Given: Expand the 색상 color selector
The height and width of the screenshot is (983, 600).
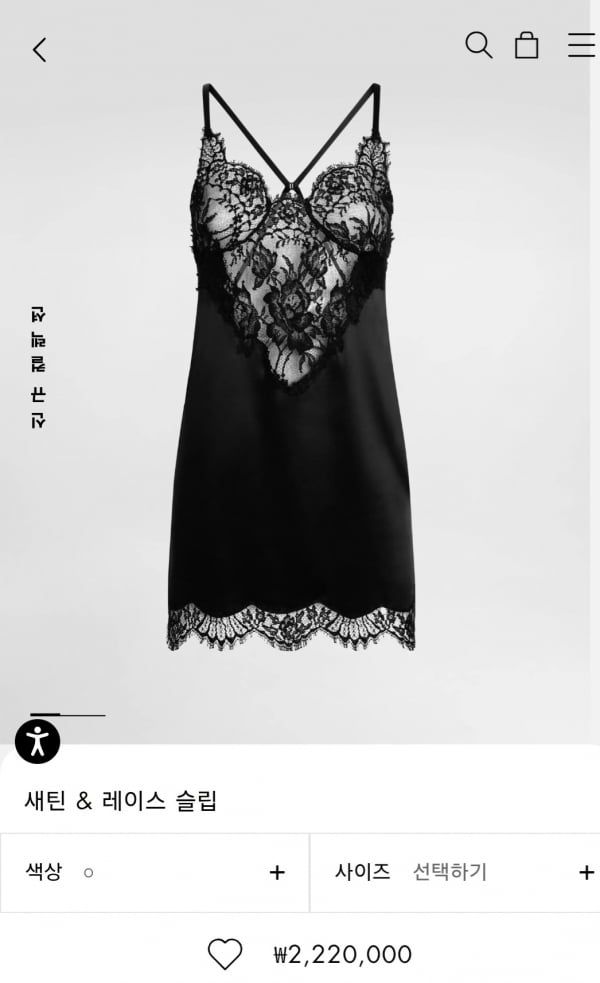Looking at the screenshot, I should (x=155, y=872).
